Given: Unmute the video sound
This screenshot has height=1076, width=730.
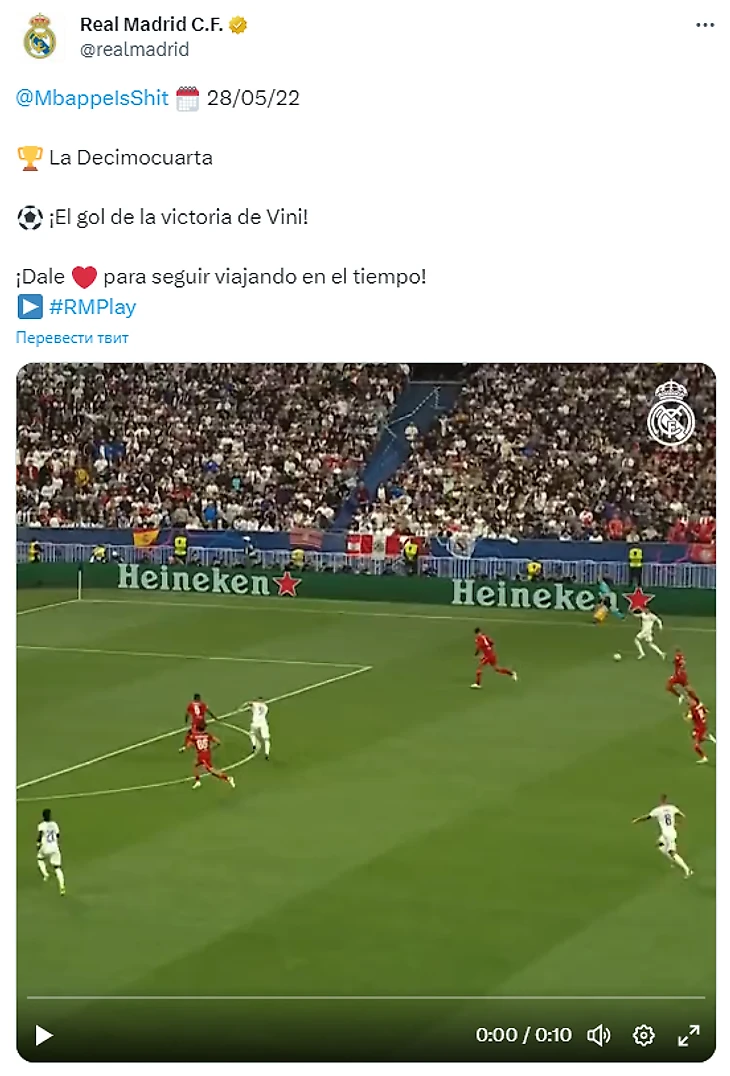Looking at the screenshot, I should 598,1035.
